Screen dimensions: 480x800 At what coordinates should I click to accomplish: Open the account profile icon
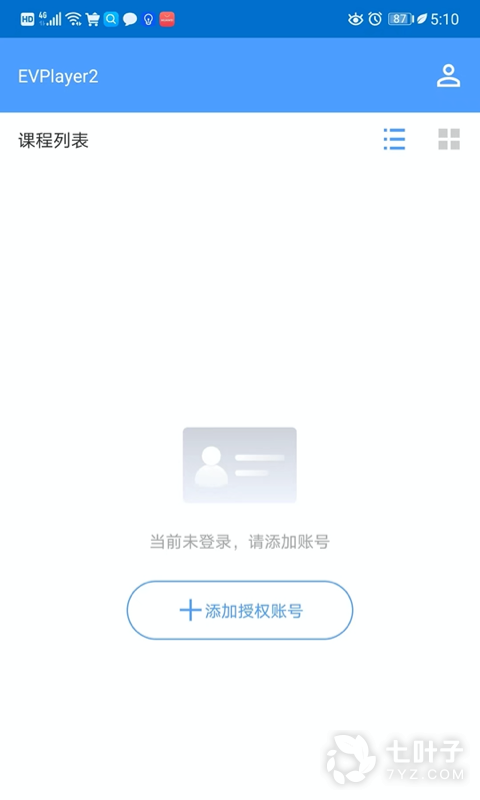pyautogui.click(x=448, y=76)
